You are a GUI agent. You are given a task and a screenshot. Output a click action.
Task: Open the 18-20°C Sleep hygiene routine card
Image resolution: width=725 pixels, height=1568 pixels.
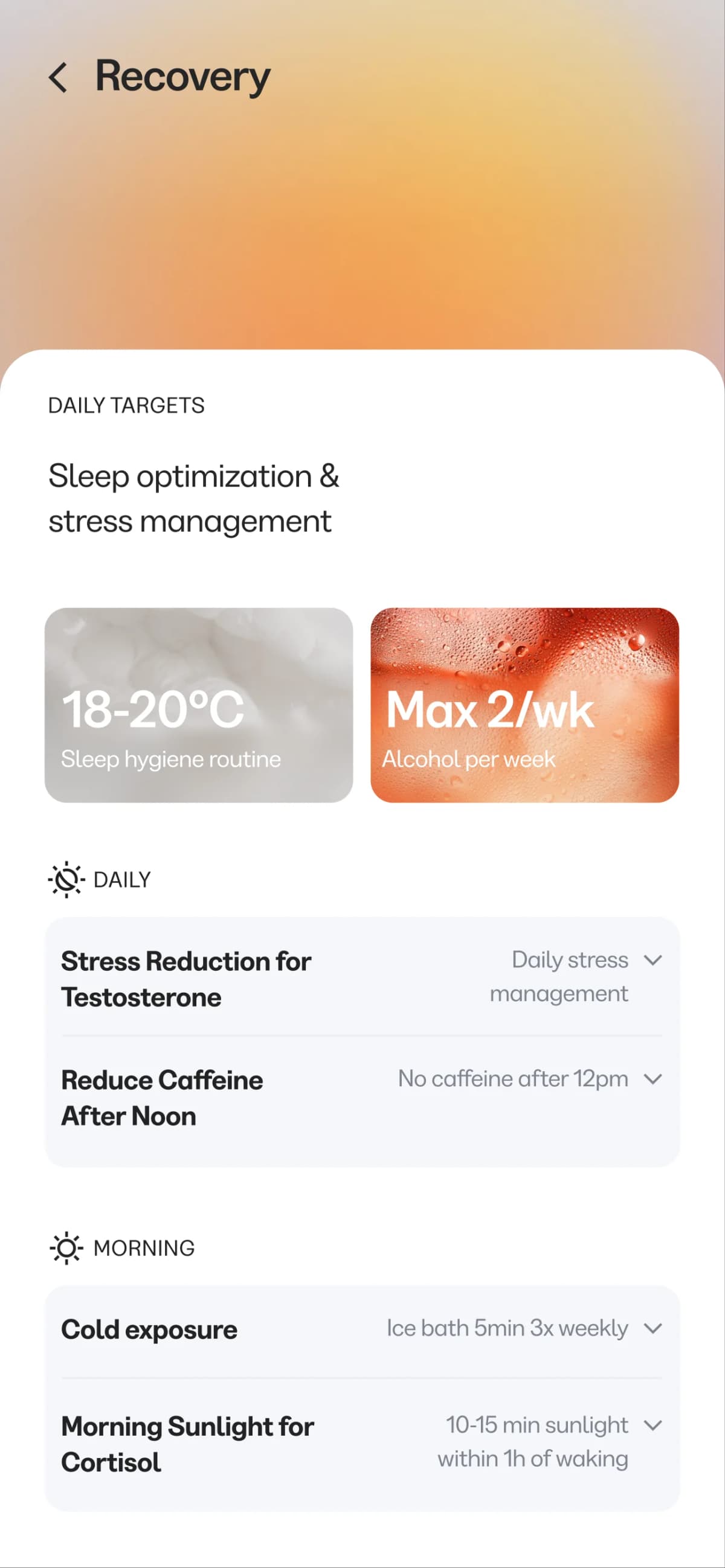[x=199, y=705]
